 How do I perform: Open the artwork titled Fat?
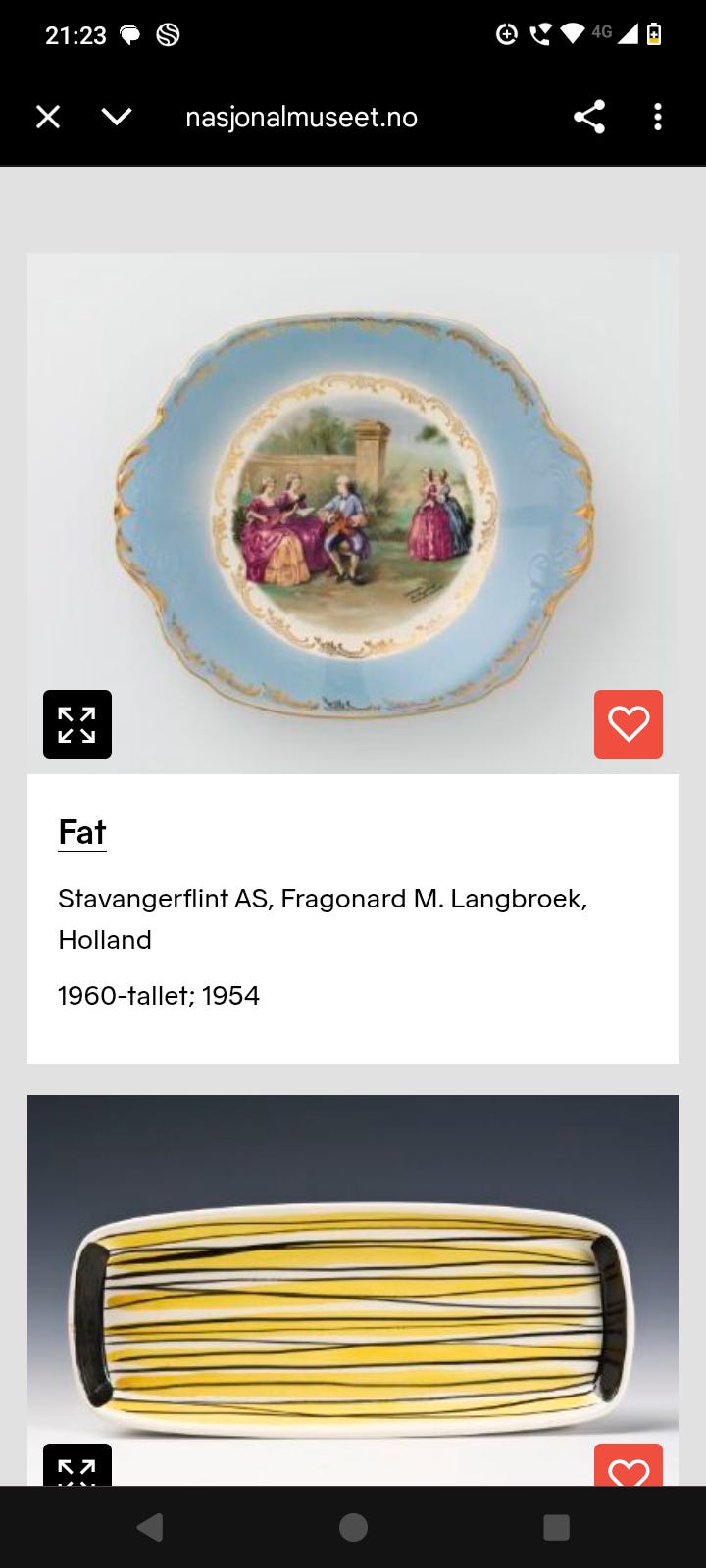(81, 832)
